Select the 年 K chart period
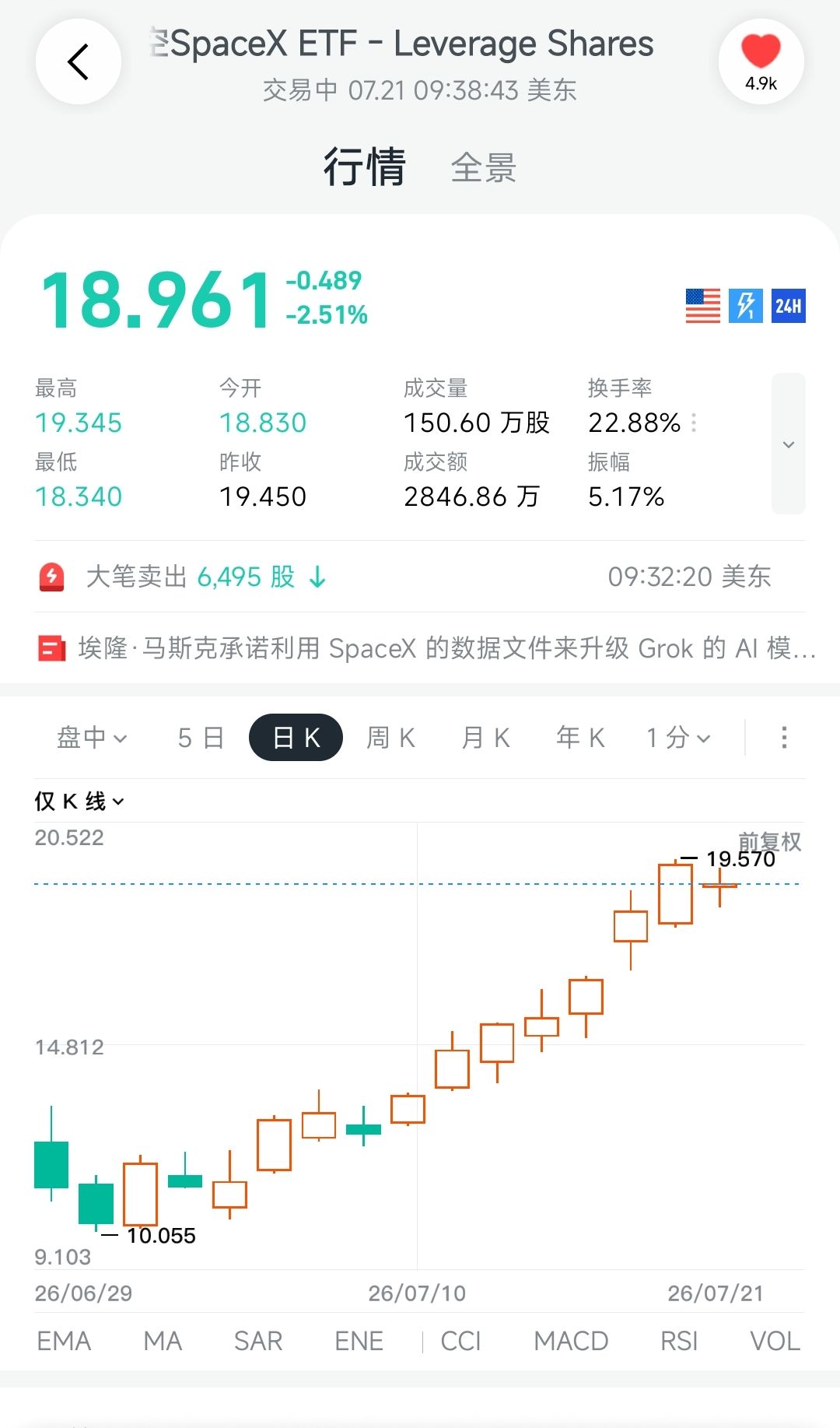Viewport: 840px width, 1428px height. 581,737
